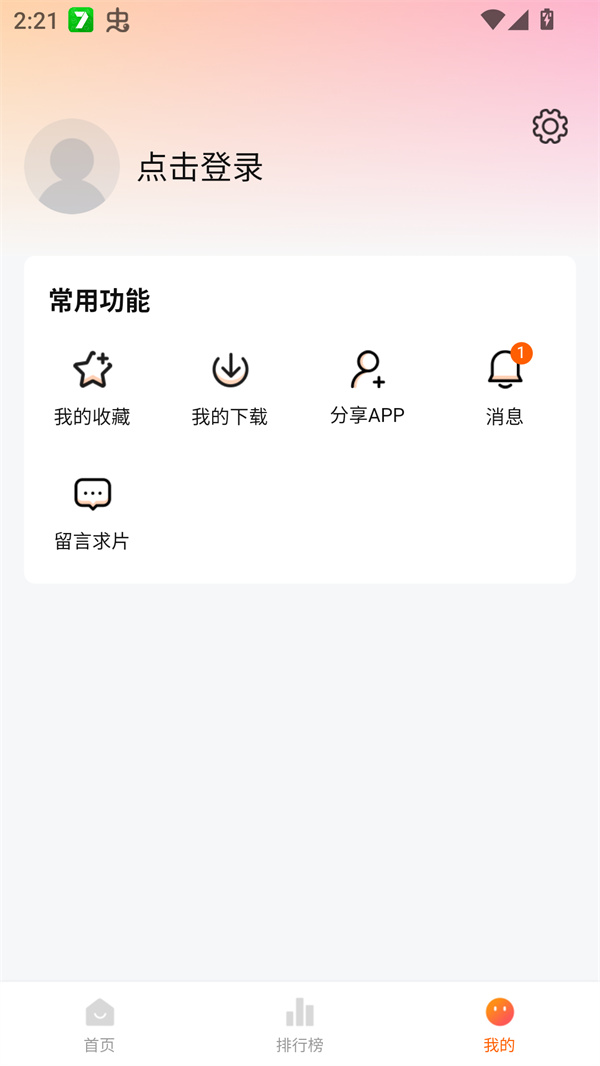Viewport: 600px width, 1066px height.
Task: Select 分享APP to share the app
Action: 367,387
